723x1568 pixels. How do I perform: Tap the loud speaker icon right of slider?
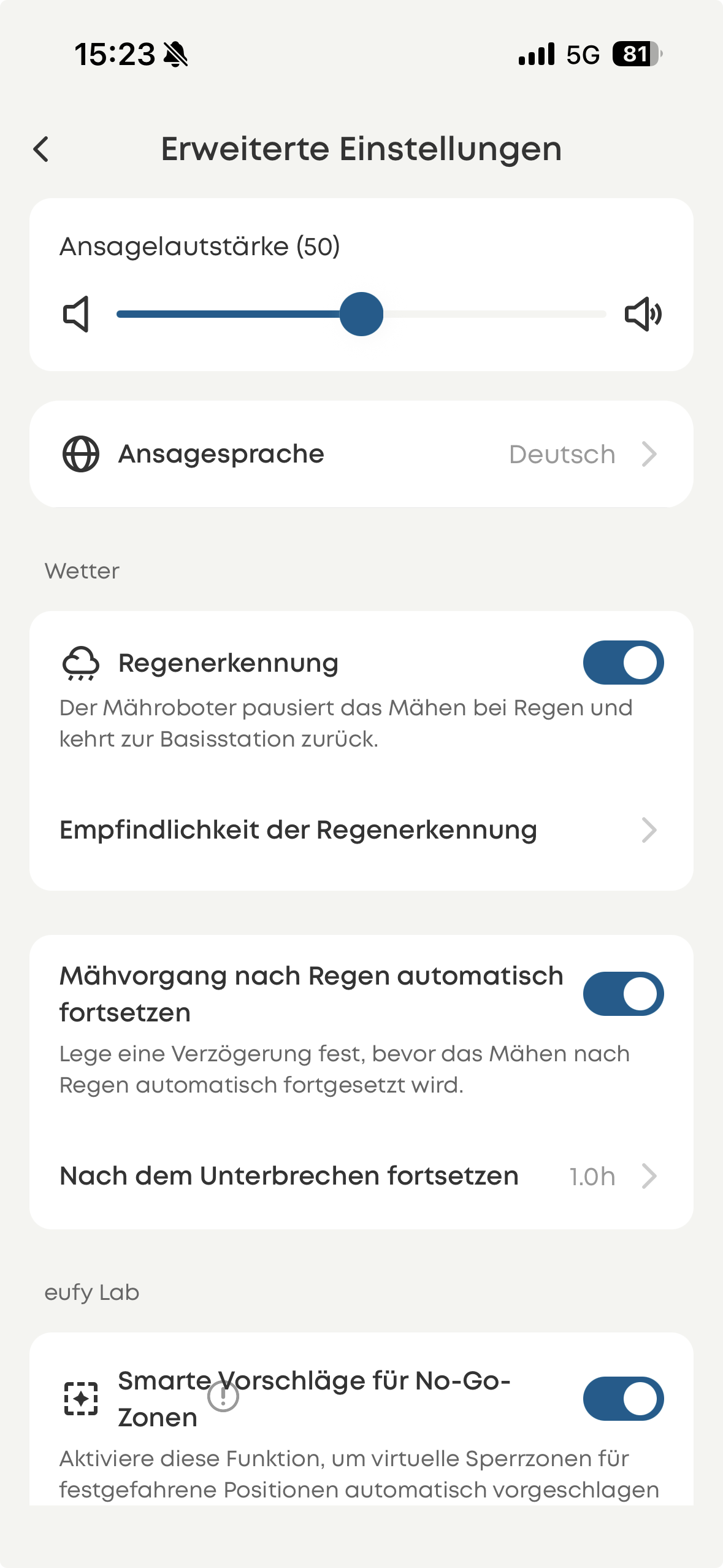(x=643, y=313)
